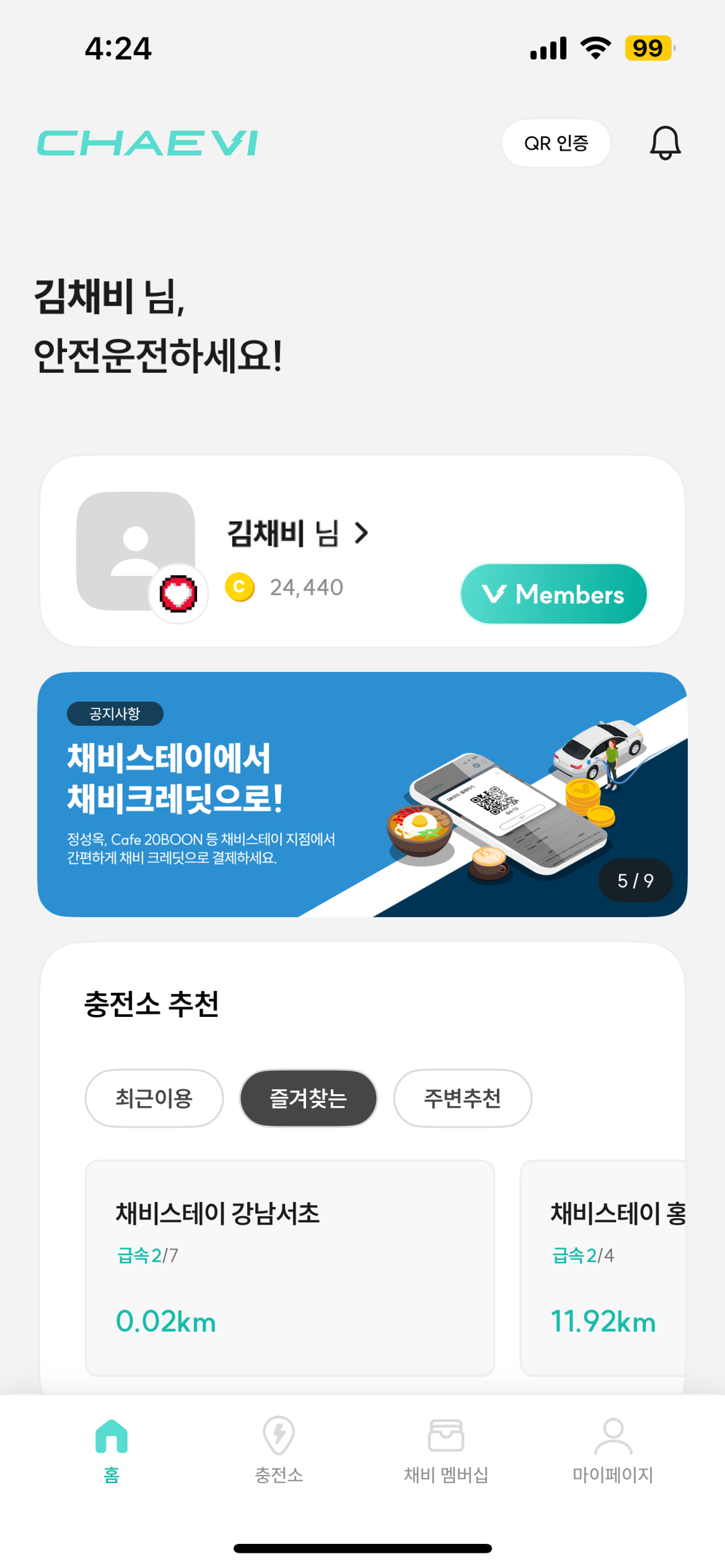Tap the QR 인증 button

[556, 143]
